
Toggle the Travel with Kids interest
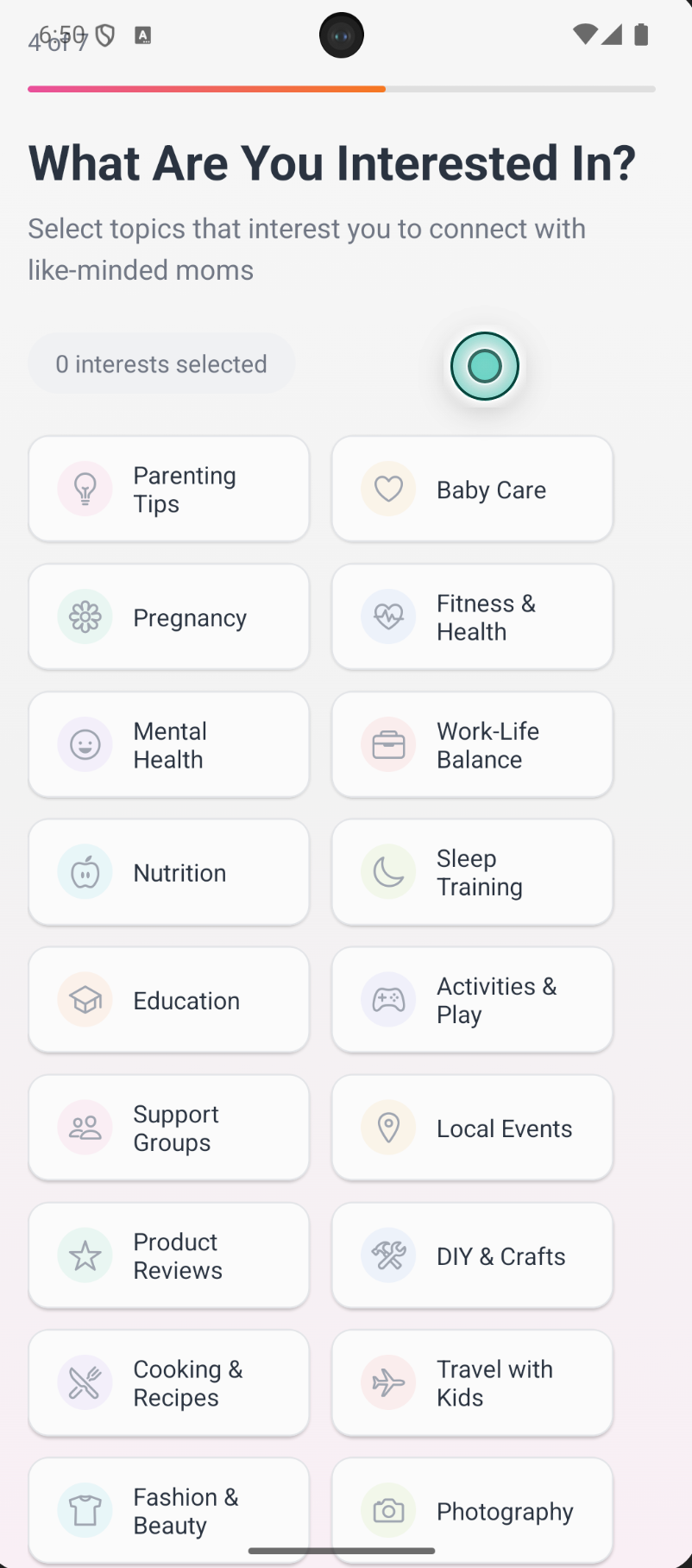pyautogui.click(x=471, y=1383)
